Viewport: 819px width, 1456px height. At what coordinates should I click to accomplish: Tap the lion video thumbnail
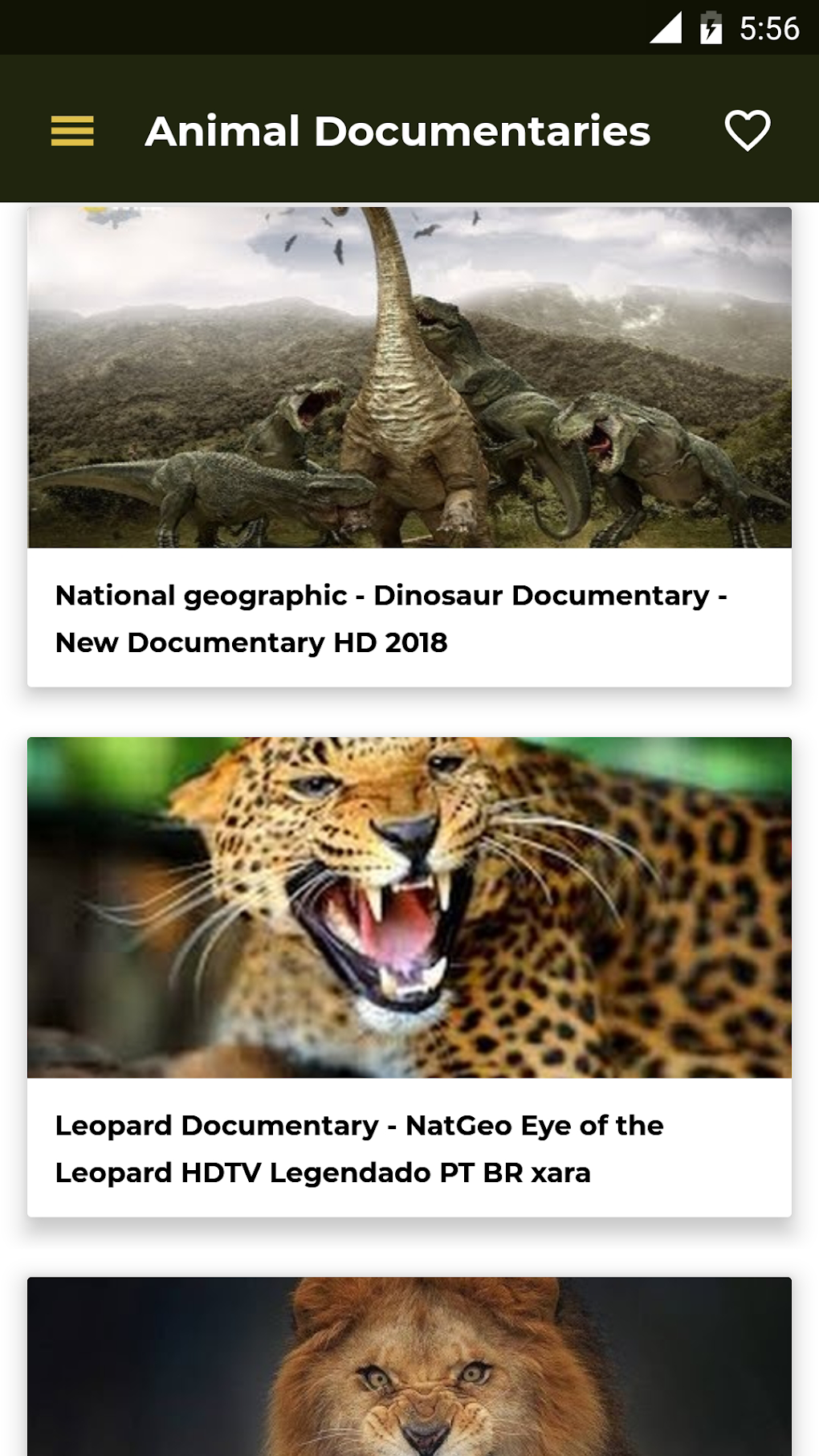[409, 1365]
